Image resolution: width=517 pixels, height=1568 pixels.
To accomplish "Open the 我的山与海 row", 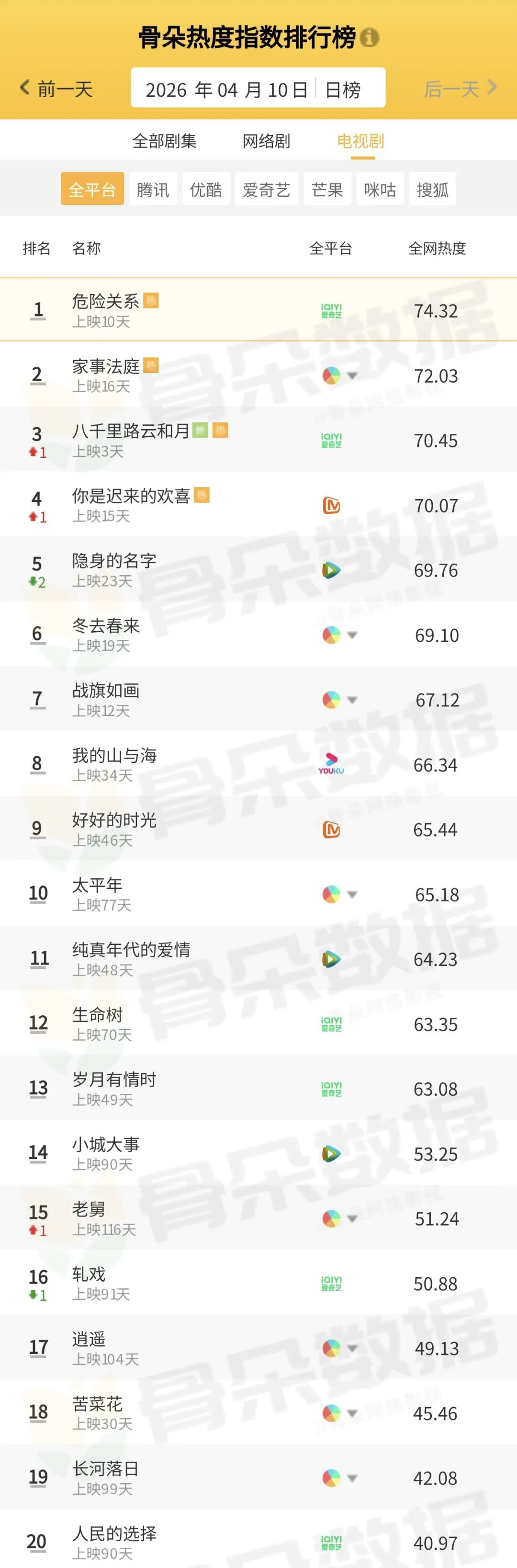I will (114, 756).
